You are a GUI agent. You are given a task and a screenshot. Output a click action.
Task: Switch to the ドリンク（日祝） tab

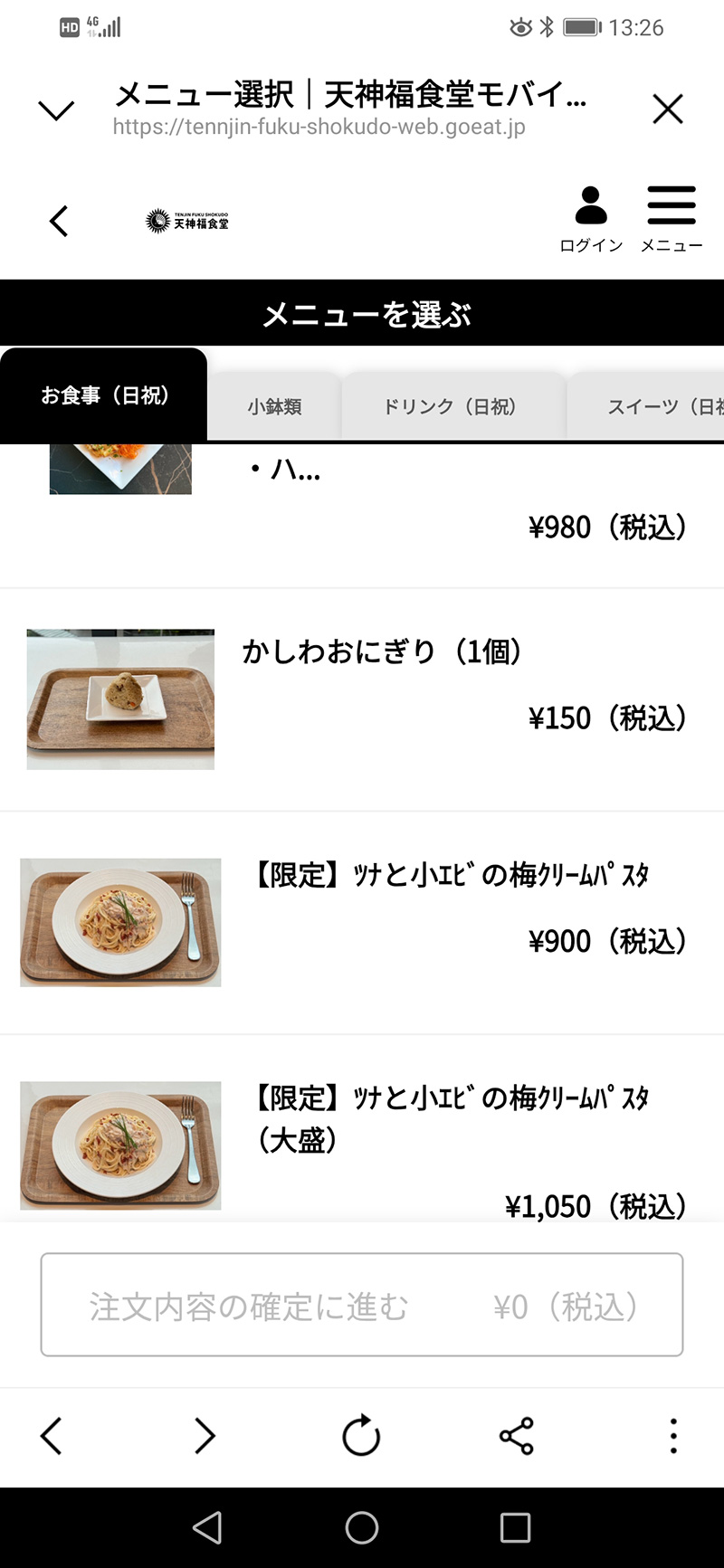tap(450, 407)
